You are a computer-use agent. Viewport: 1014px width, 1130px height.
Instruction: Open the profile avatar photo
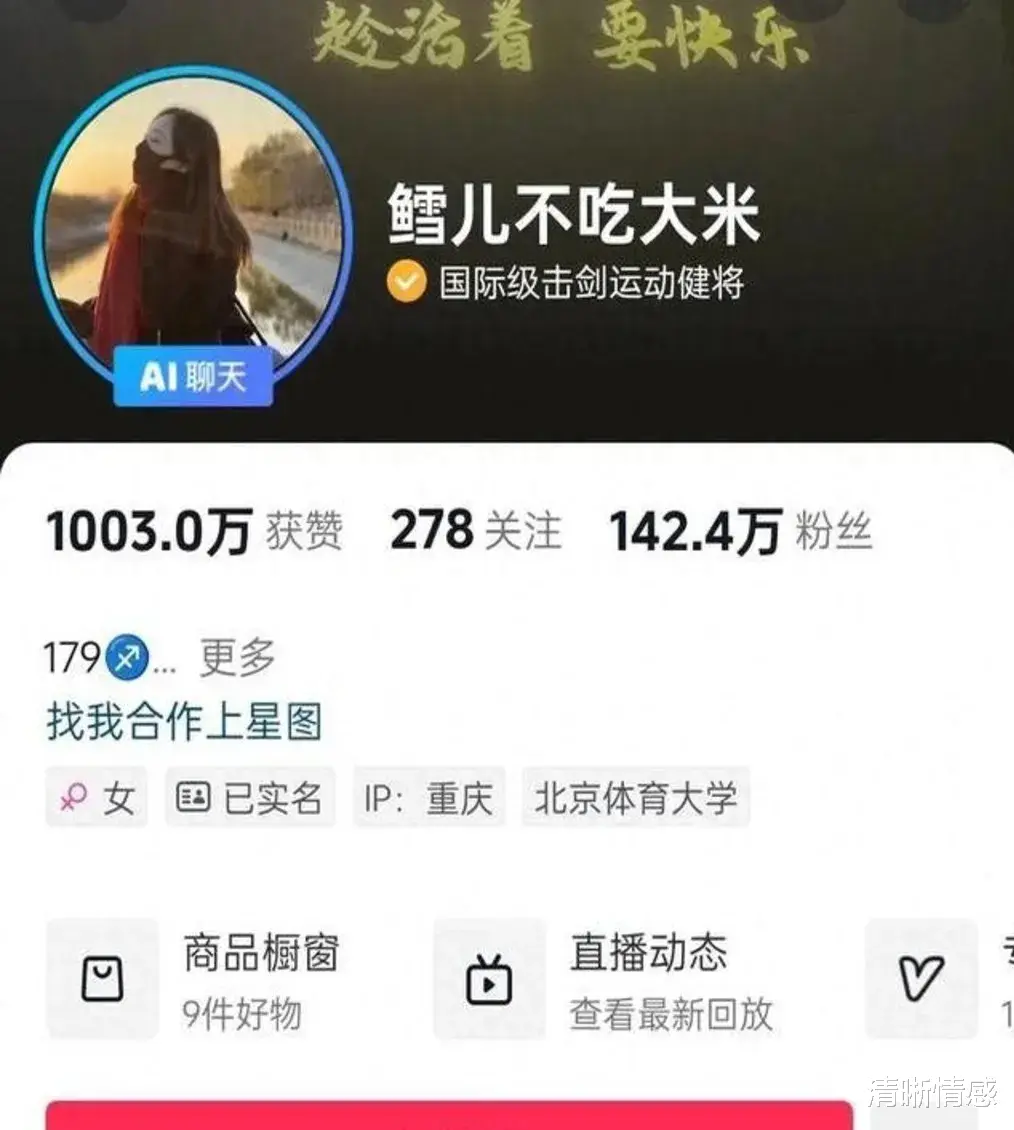point(192,225)
